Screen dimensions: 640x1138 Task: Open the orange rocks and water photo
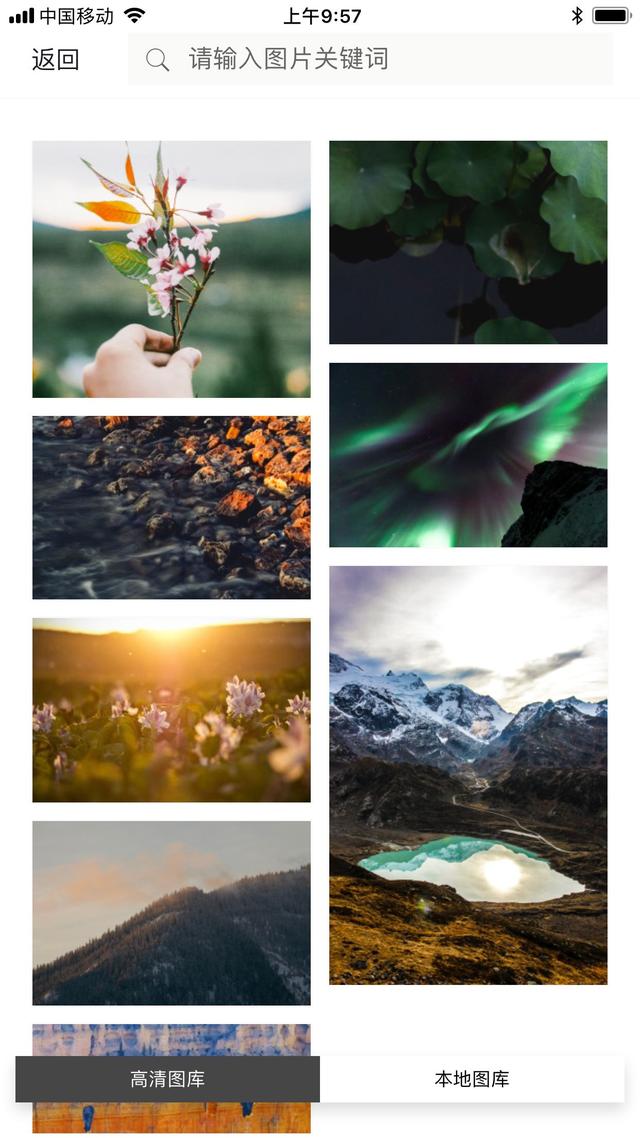point(171,507)
